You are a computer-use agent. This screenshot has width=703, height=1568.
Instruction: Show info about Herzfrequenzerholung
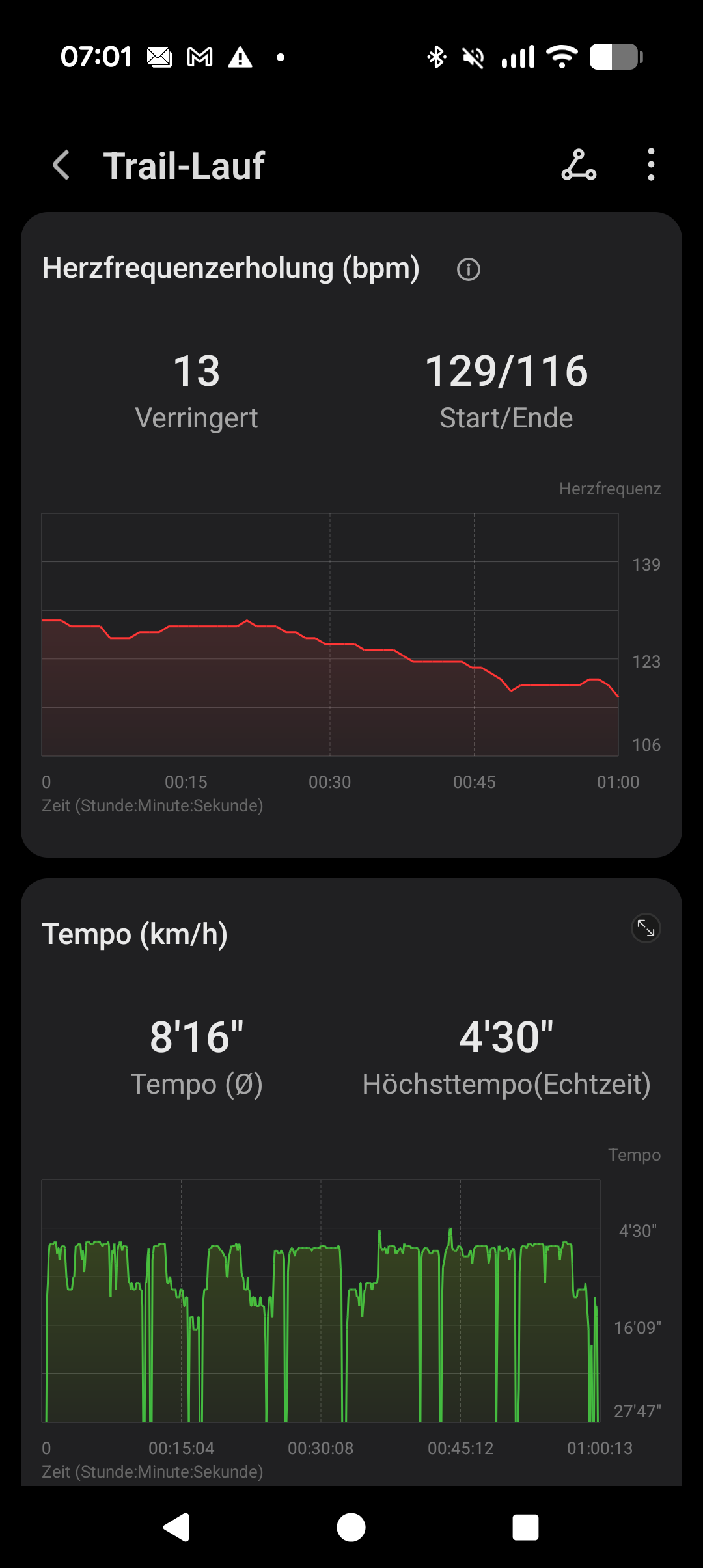coord(469,269)
